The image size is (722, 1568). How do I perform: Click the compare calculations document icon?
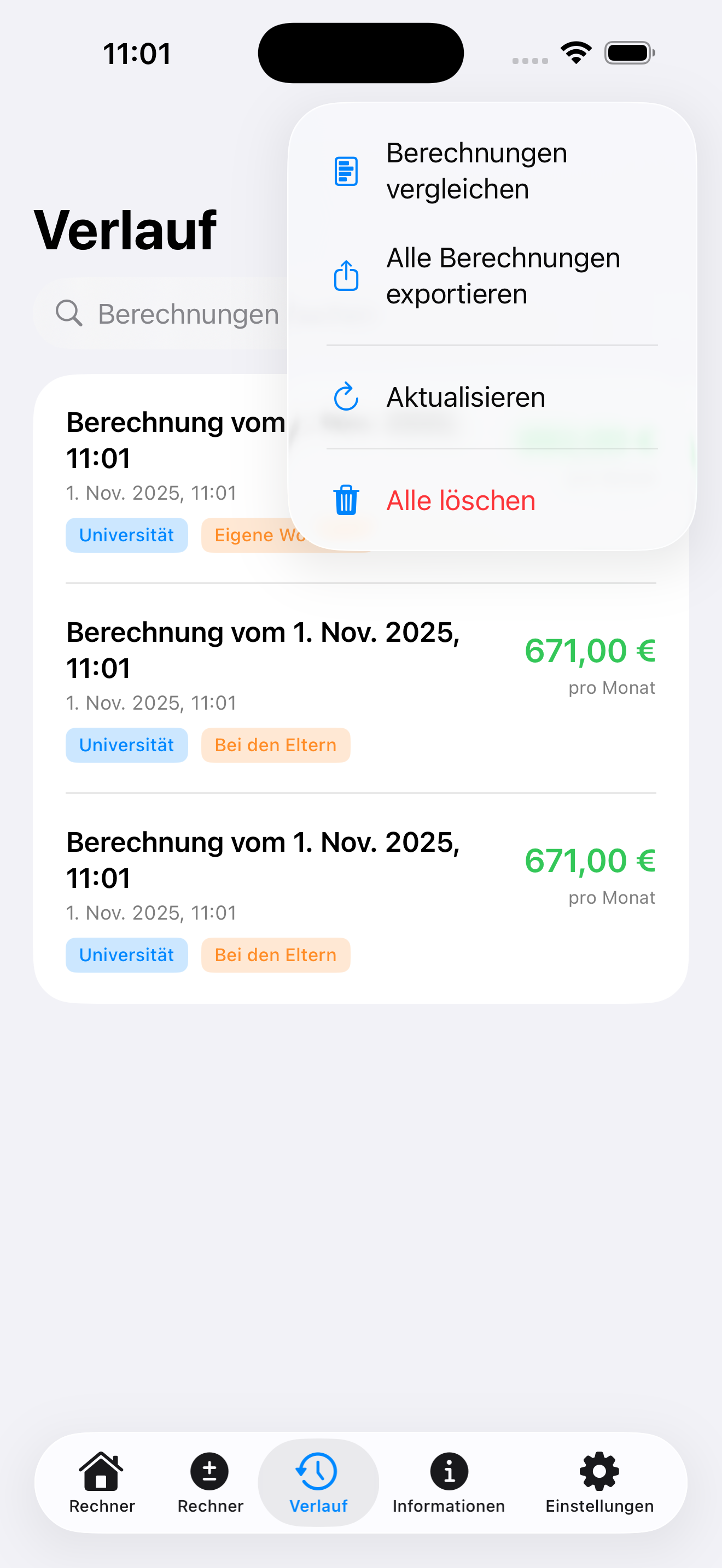(x=346, y=171)
